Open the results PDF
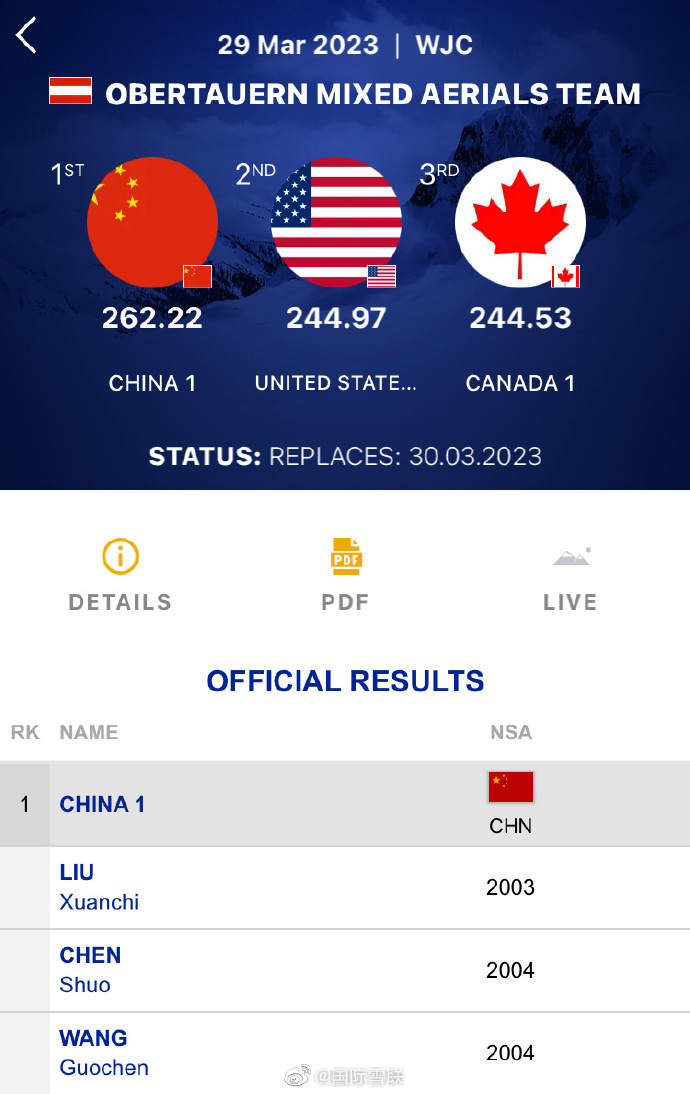This screenshot has width=690, height=1094. 345,574
